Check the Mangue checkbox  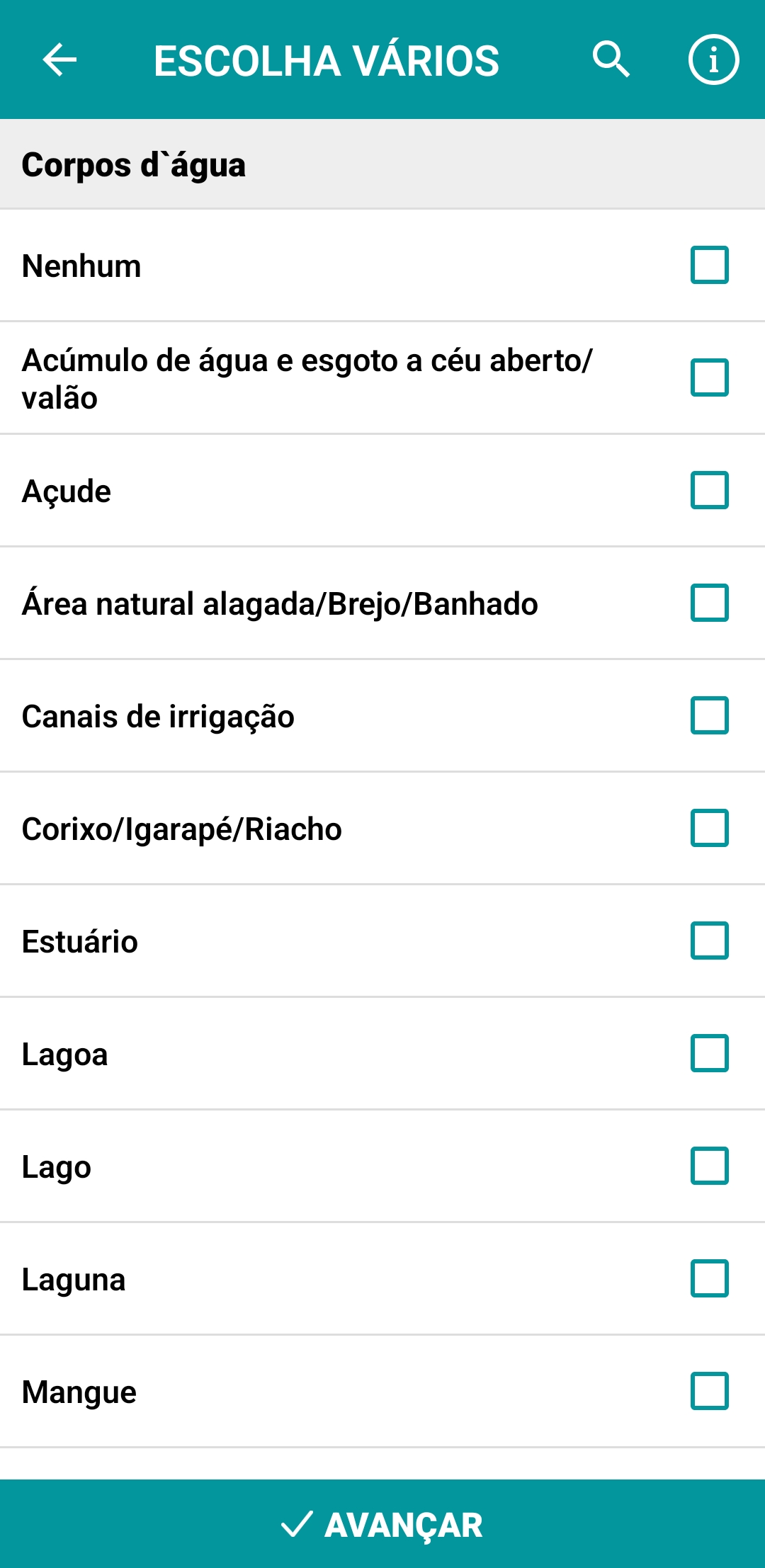click(709, 1392)
